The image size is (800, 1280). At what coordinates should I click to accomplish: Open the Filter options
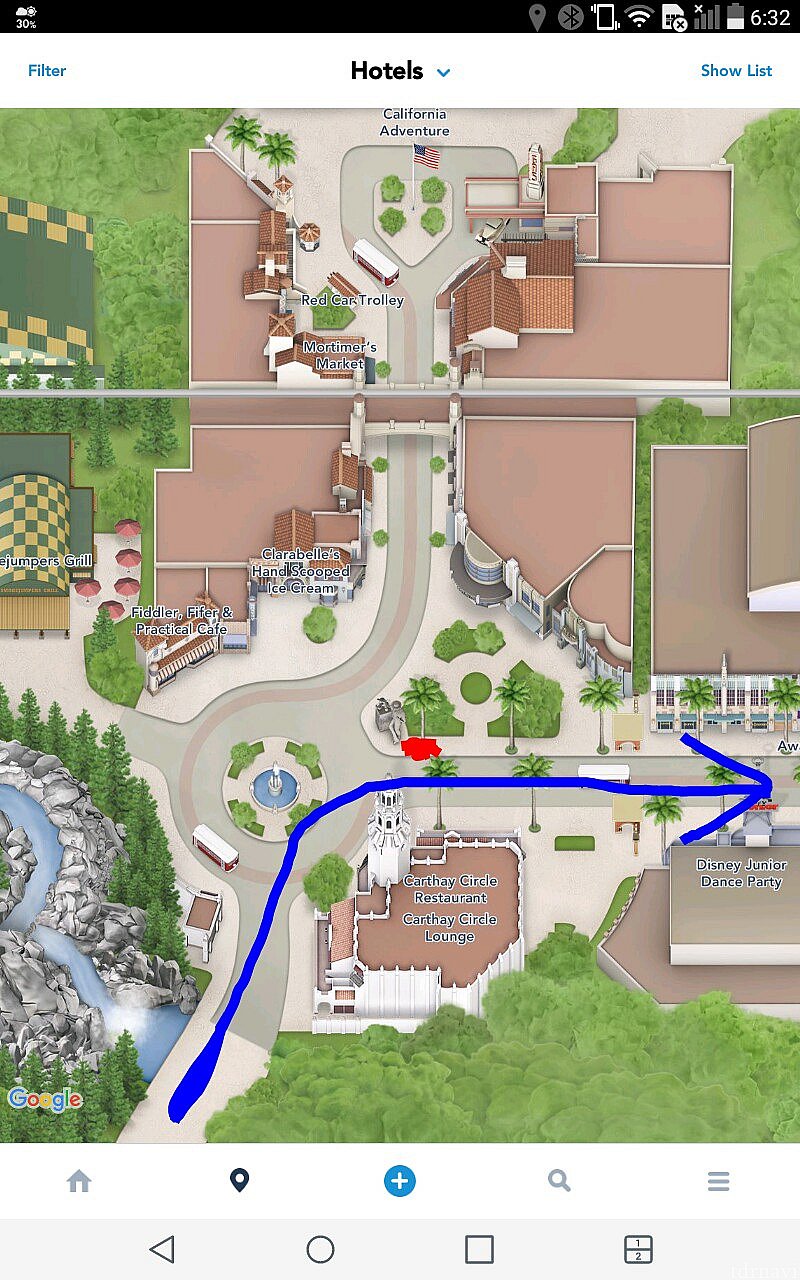(x=47, y=71)
